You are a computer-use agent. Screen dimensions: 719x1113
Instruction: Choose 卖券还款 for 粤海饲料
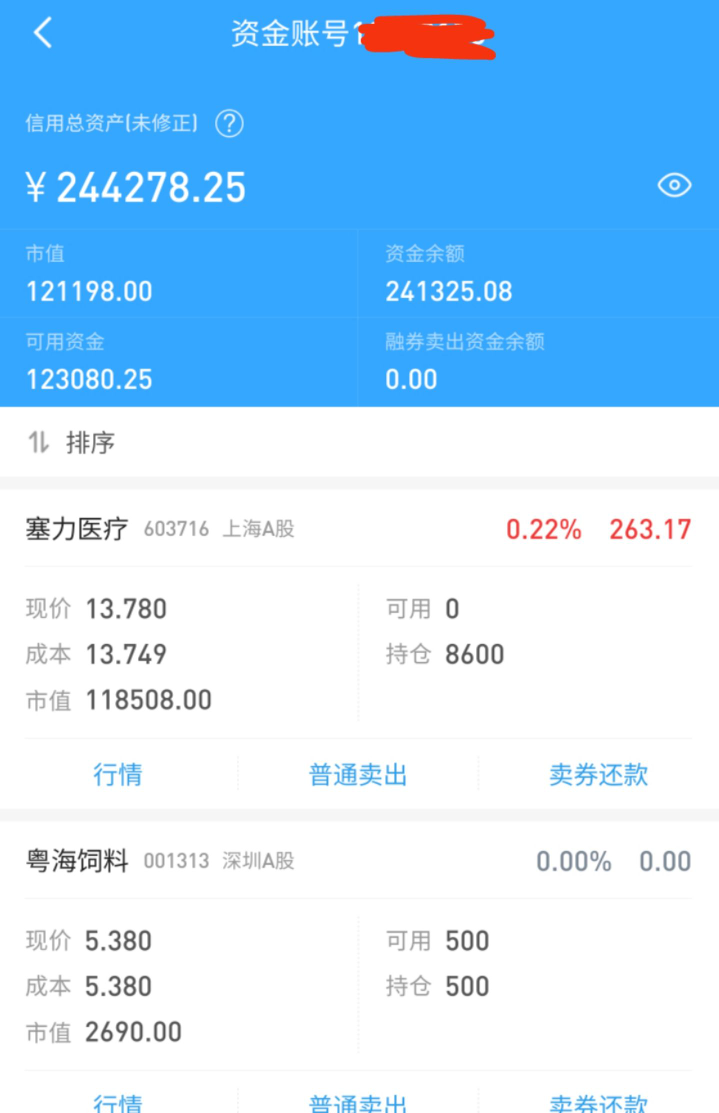598,1103
